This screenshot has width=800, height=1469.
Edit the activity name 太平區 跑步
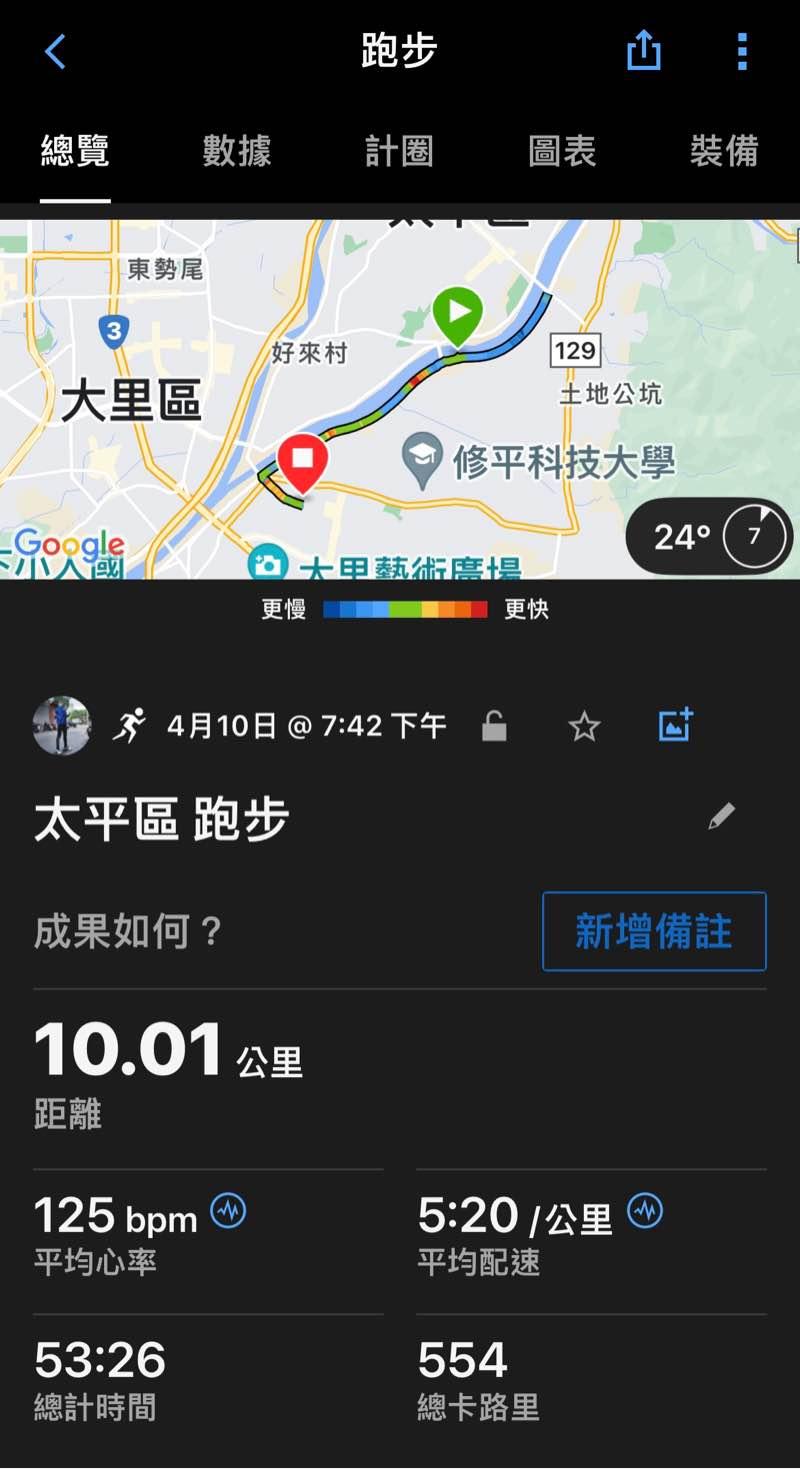(721, 817)
